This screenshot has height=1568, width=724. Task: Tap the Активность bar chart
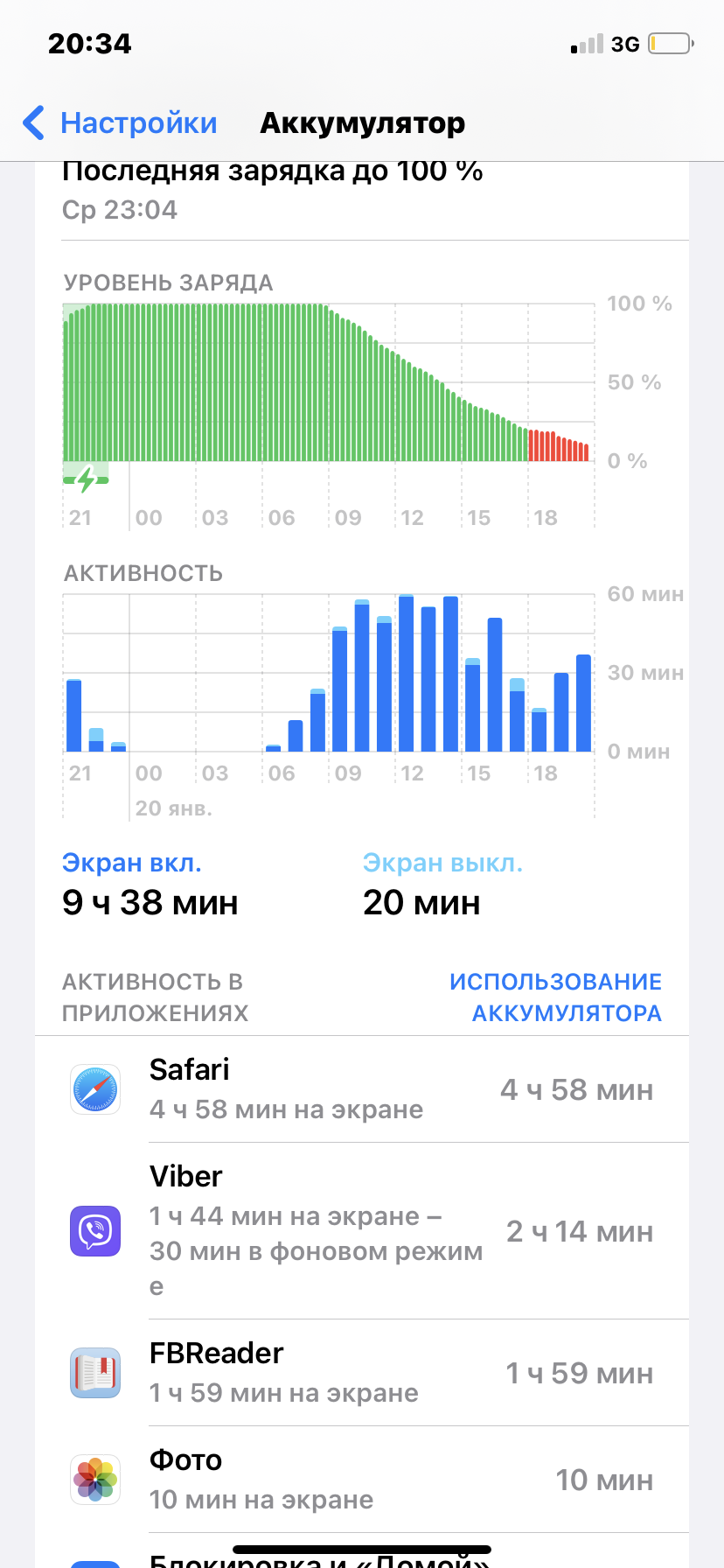pyautogui.click(x=328, y=674)
